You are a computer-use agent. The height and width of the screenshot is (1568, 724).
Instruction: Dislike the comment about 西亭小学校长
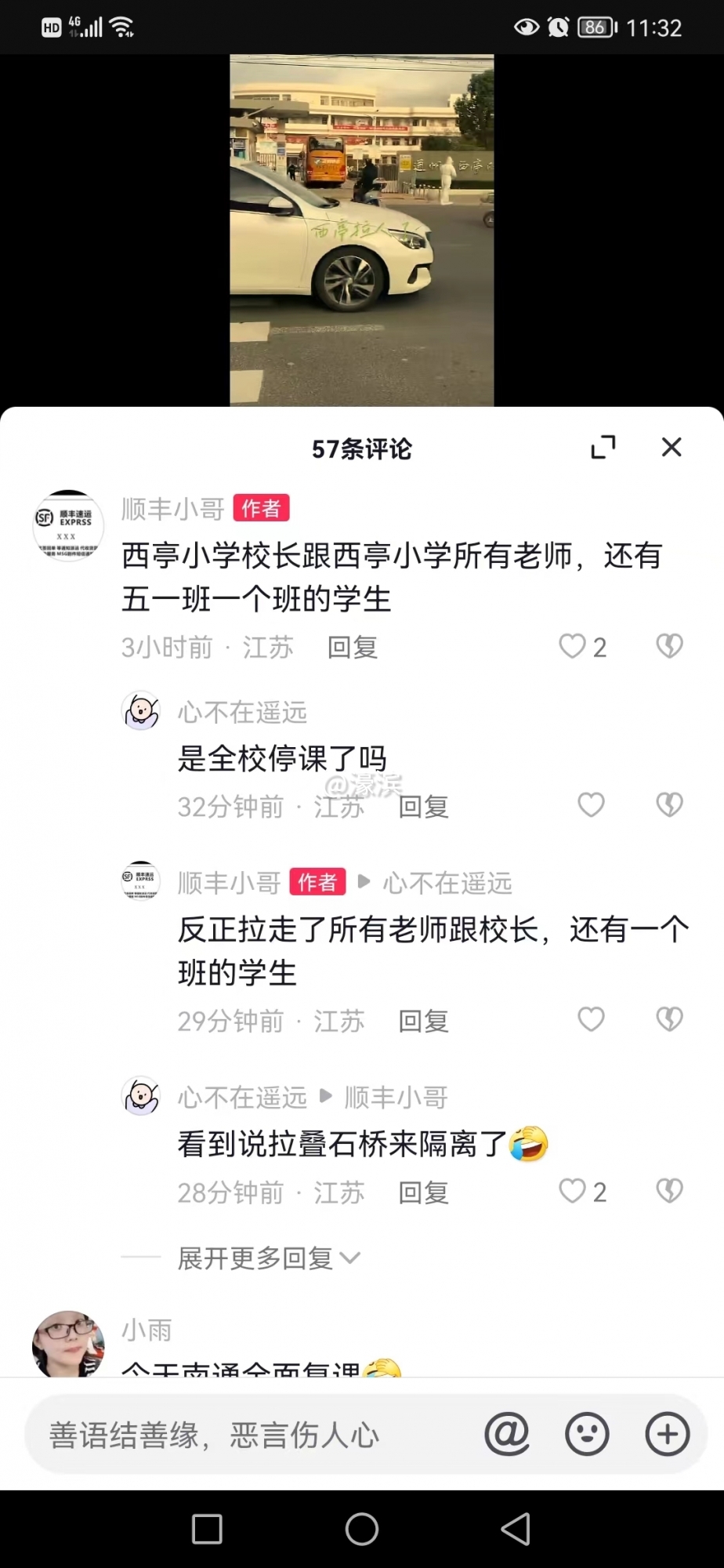click(x=669, y=647)
